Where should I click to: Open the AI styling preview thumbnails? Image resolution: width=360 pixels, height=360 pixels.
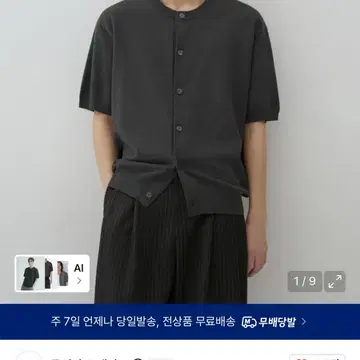pyautogui.click(x=52, y=273)
